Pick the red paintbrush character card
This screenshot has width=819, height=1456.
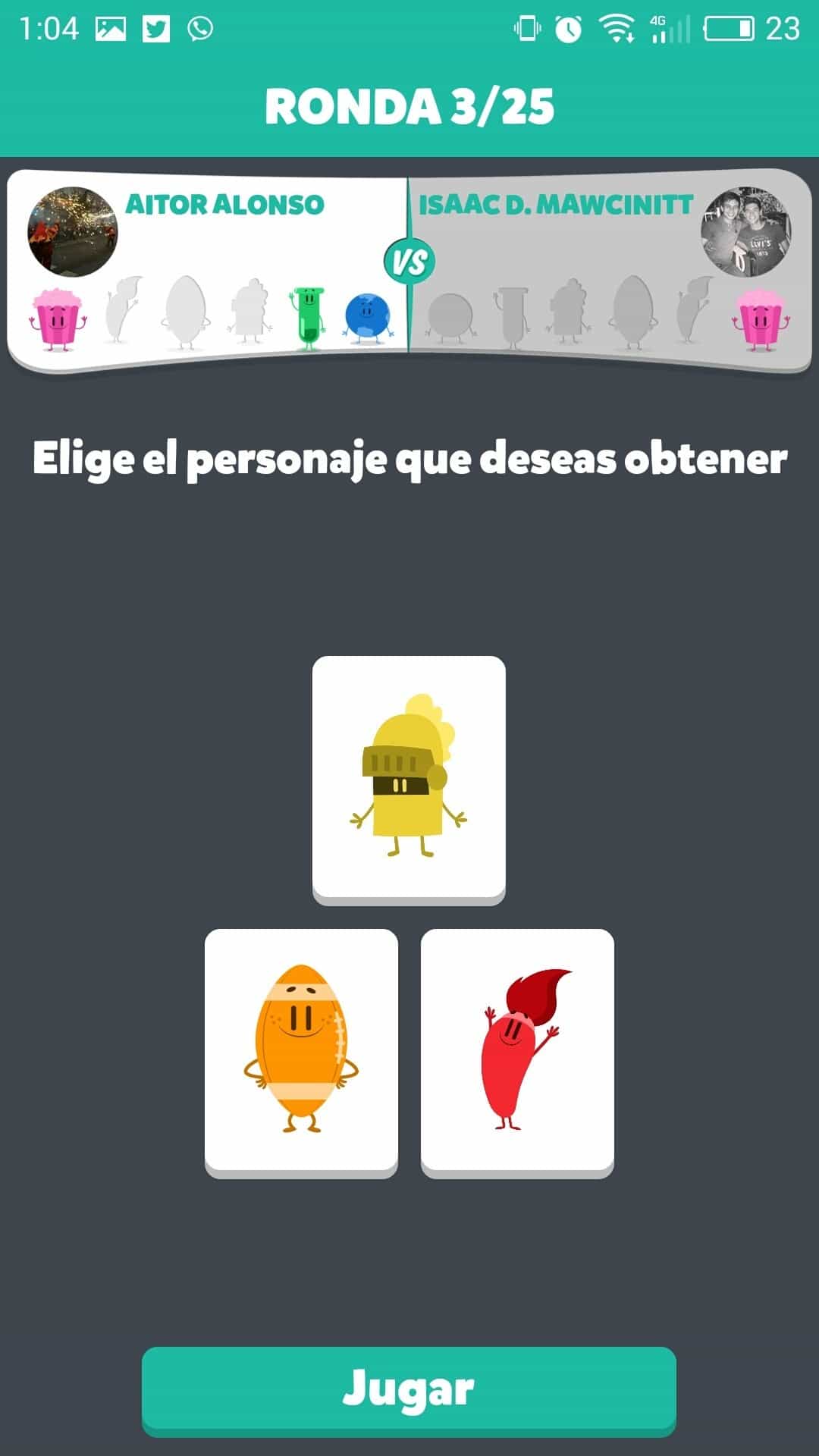[x=517, y=1050]
